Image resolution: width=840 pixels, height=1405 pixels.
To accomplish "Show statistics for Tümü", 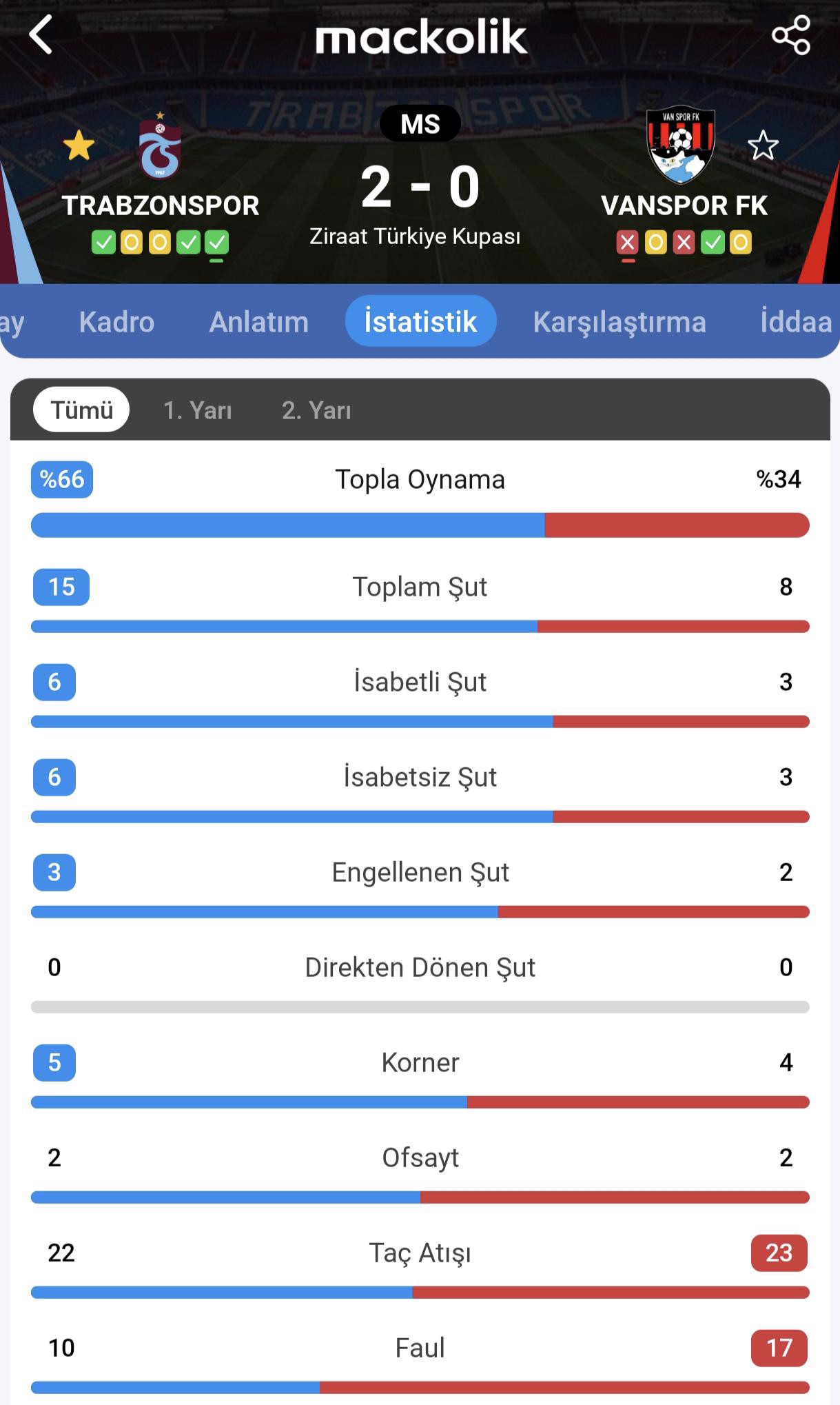I will [x=81, y=410].
